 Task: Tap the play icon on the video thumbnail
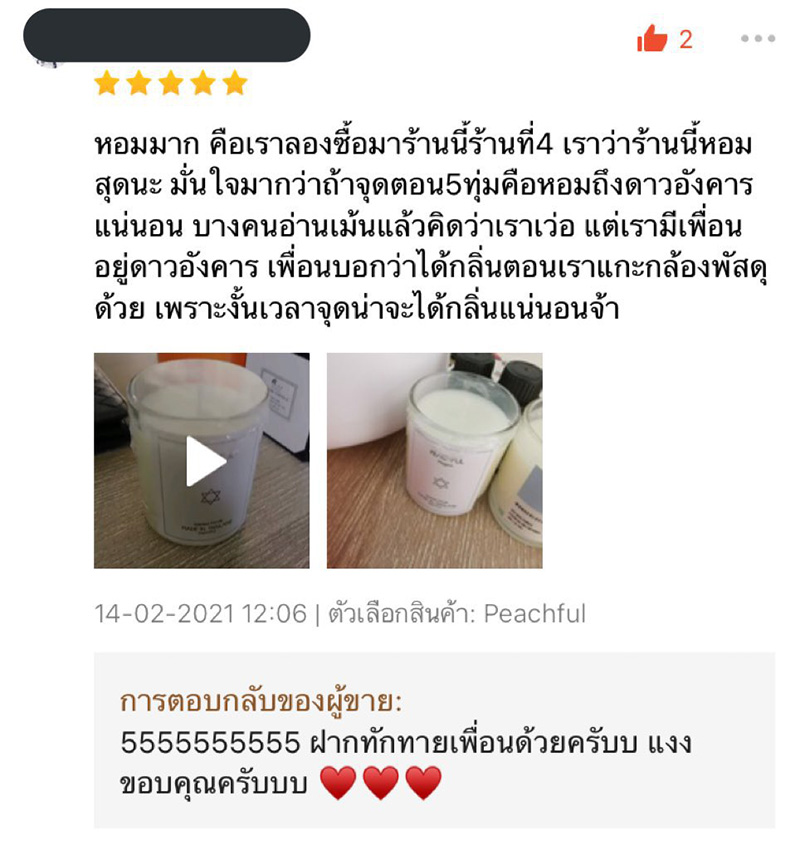[205, 459]
